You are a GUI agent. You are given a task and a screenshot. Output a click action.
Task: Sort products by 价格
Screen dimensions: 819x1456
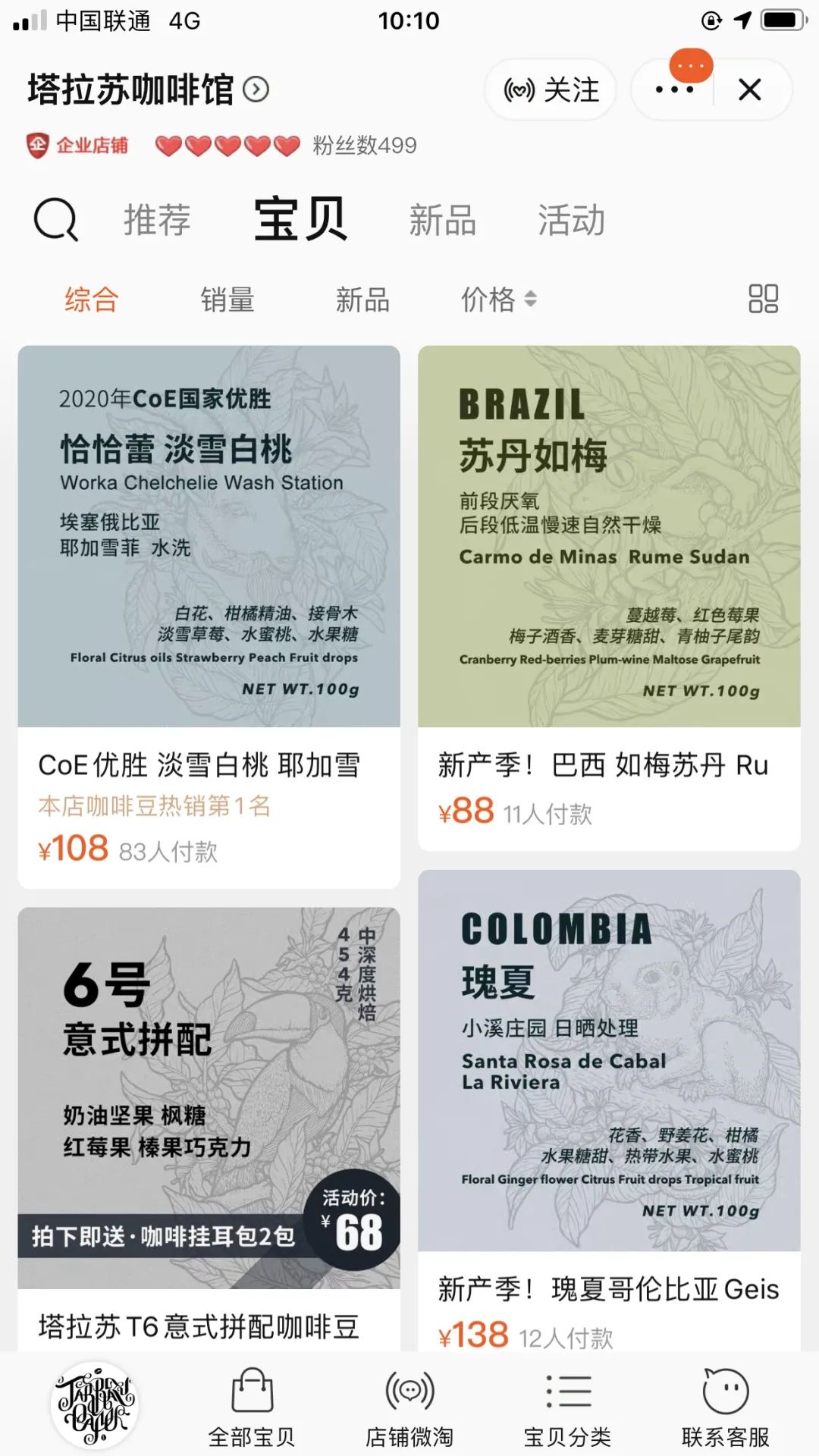click(498, 300)
